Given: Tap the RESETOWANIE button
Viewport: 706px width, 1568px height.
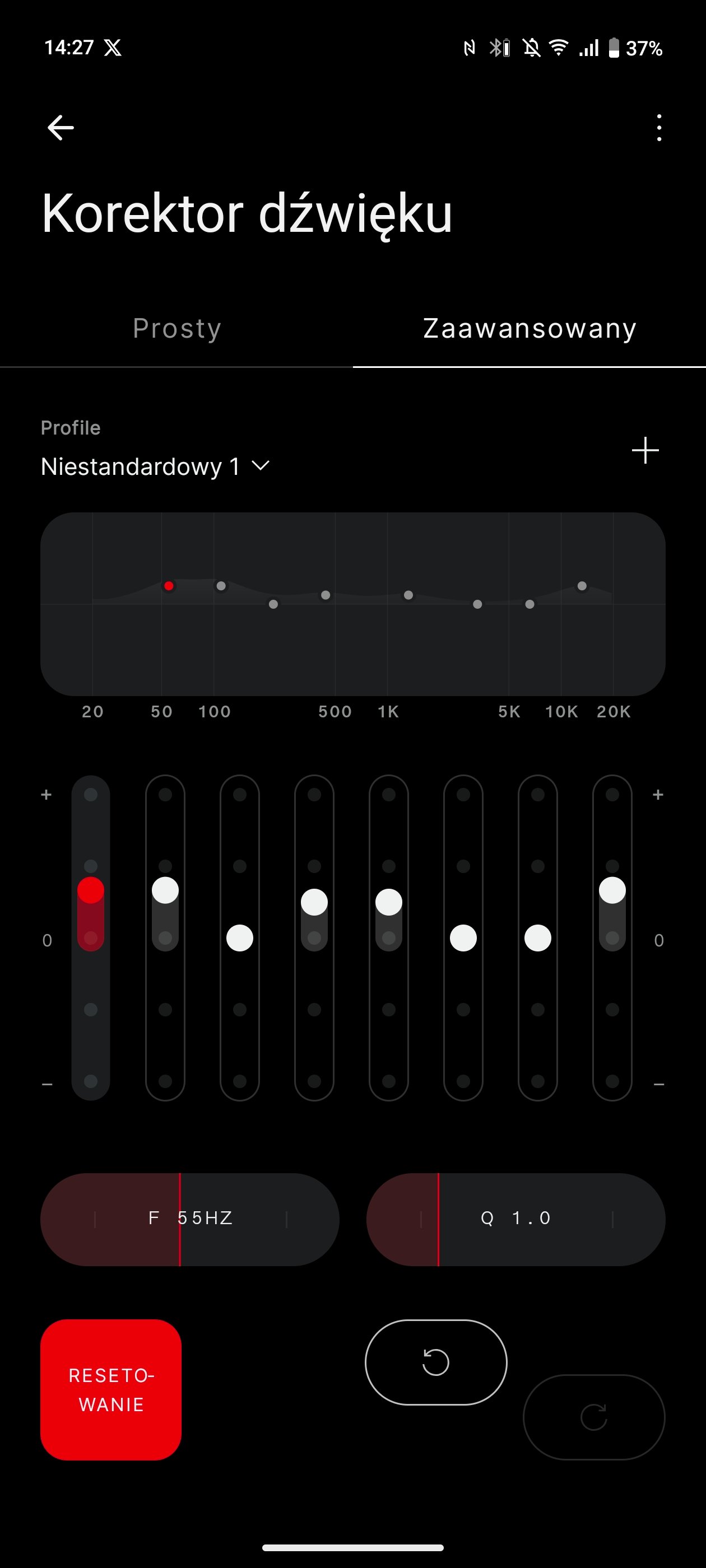Looking at the screenshot, I should [x=111, y=1390].
